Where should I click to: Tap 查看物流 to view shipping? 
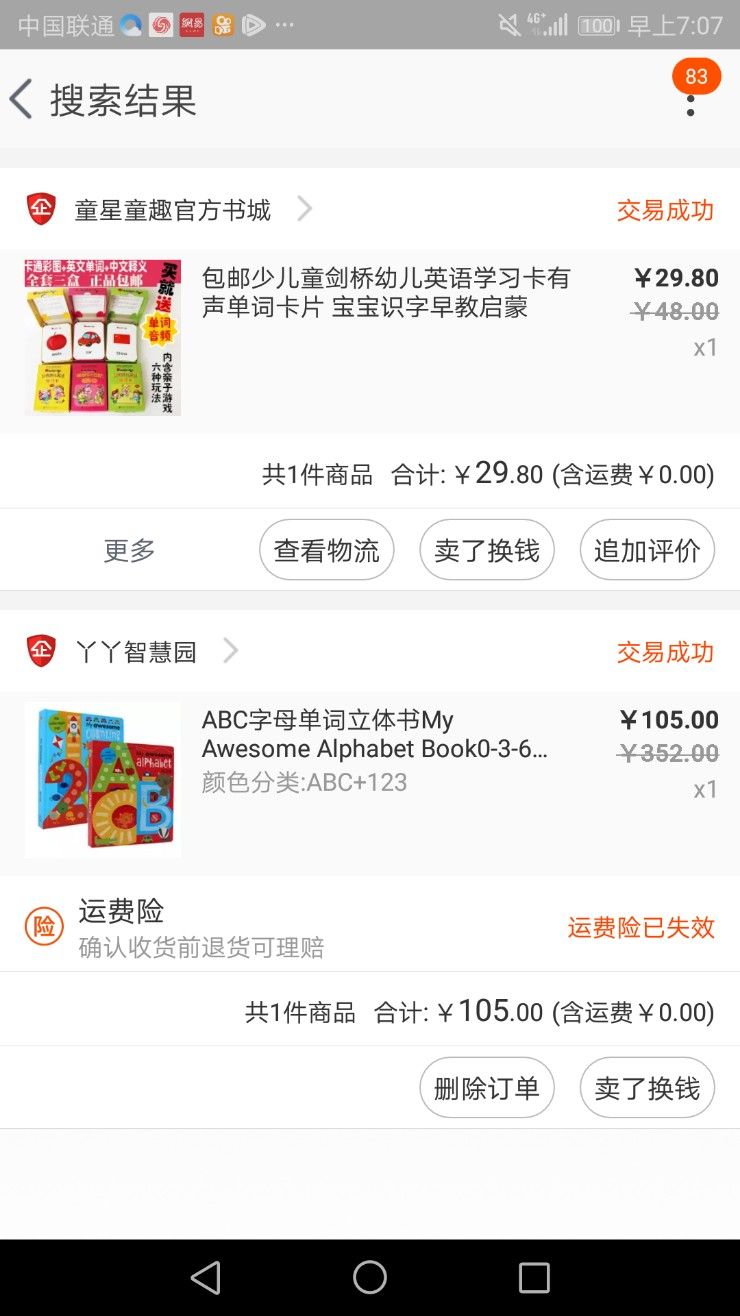(x=327, y=550)
